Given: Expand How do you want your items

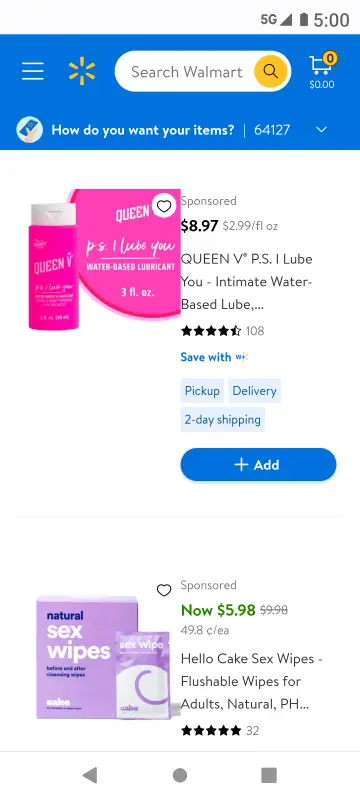Looking at the screenshot, I should point(180,130).
